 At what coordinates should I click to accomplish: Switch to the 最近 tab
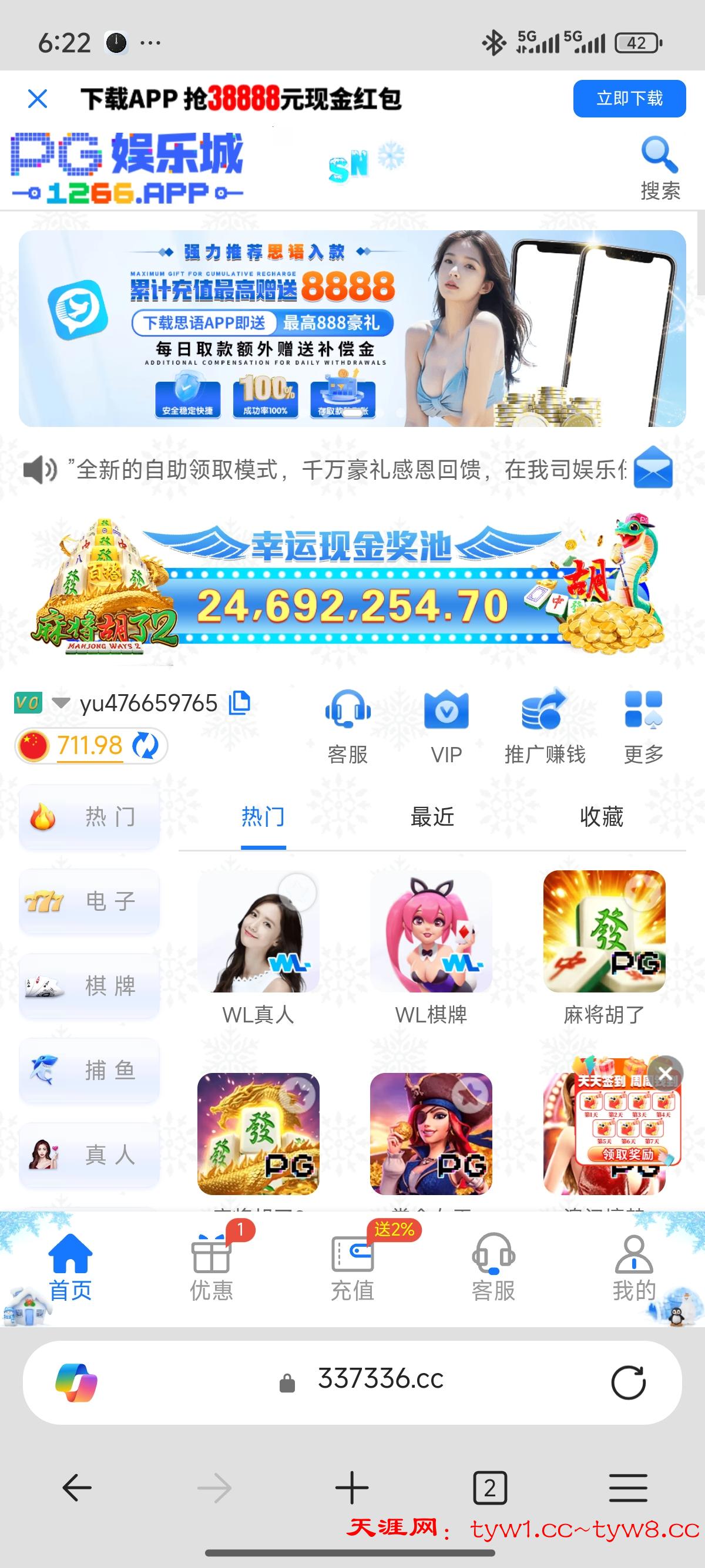pos(432,817)
